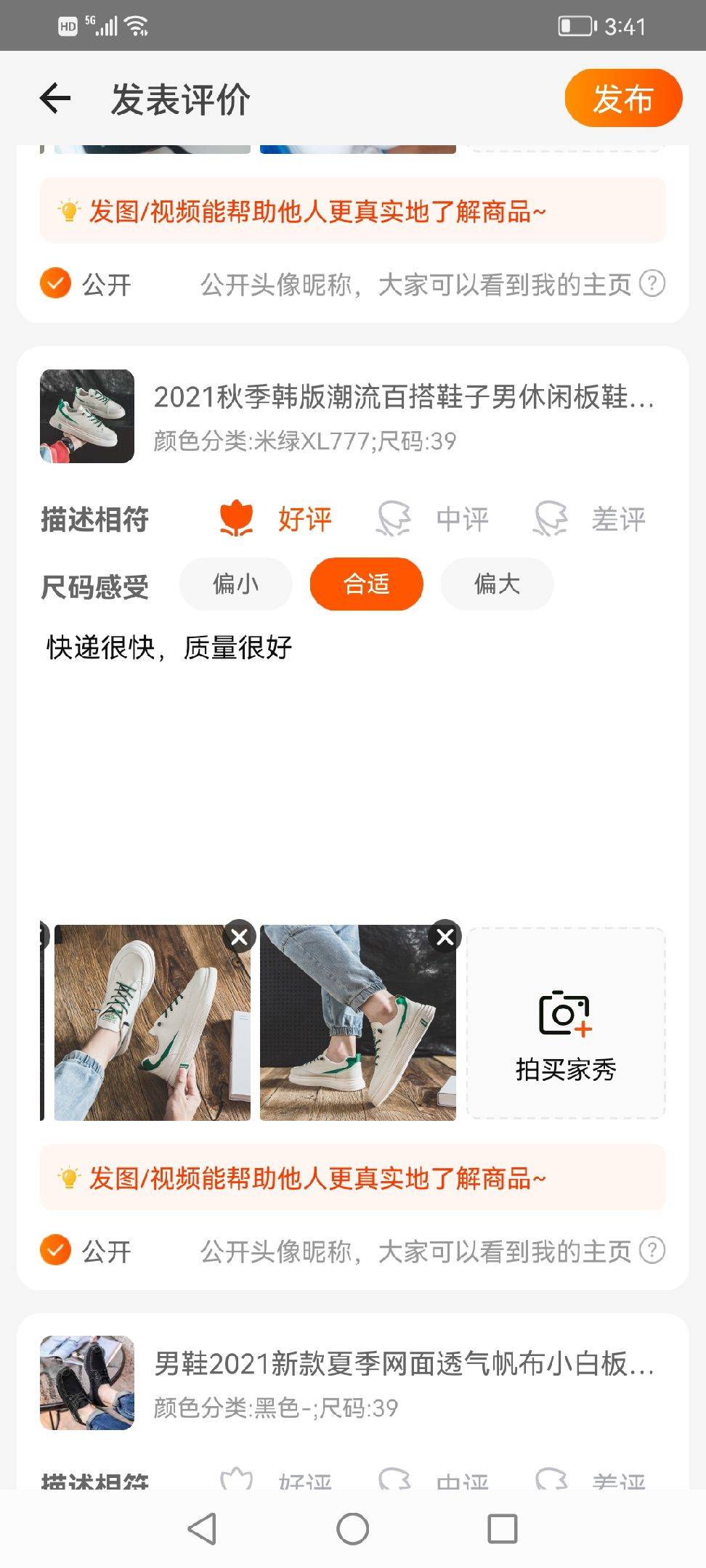This screenshot has height=1568, width=706.
Task: Go to the system home screen
Action: click(x=353, y=1529)
